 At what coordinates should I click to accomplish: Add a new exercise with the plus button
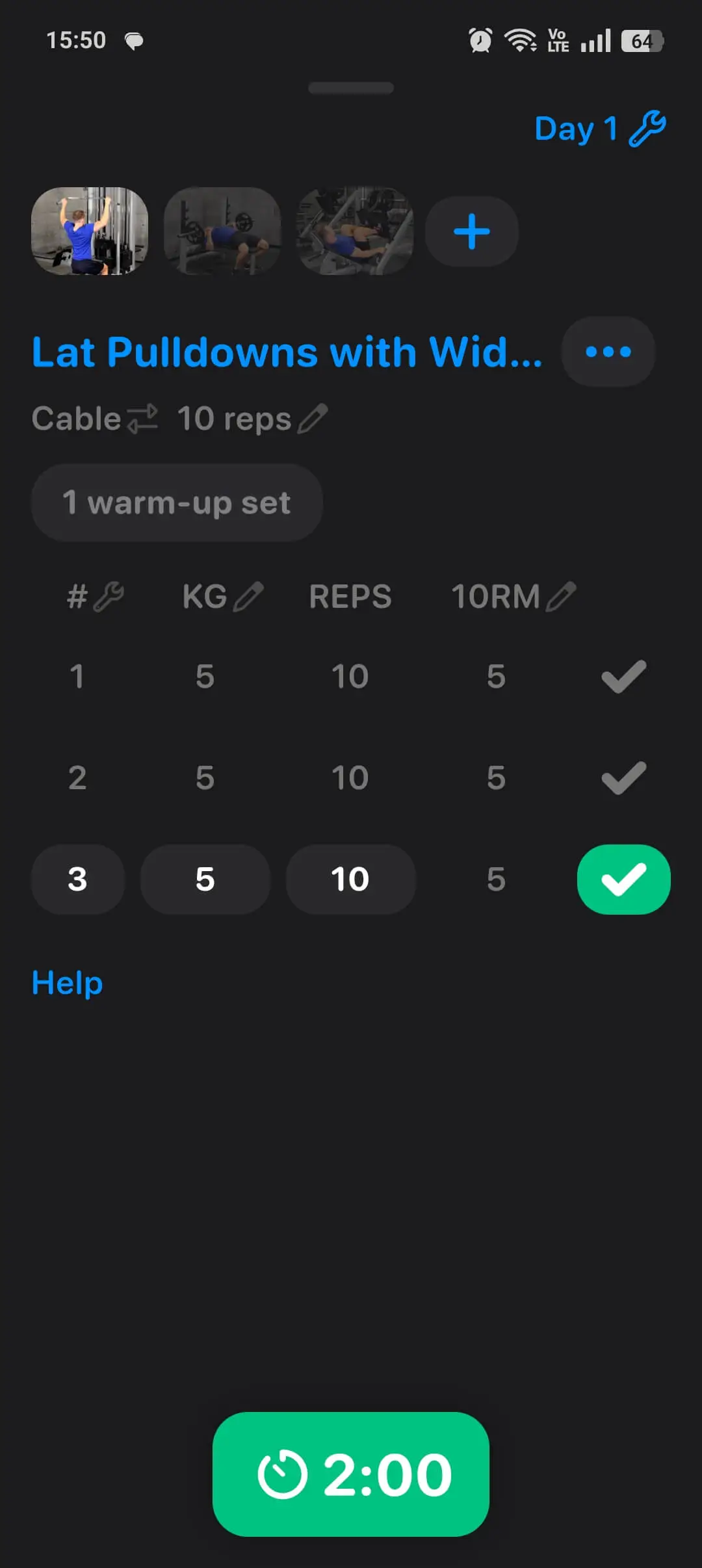click(471, 231)
